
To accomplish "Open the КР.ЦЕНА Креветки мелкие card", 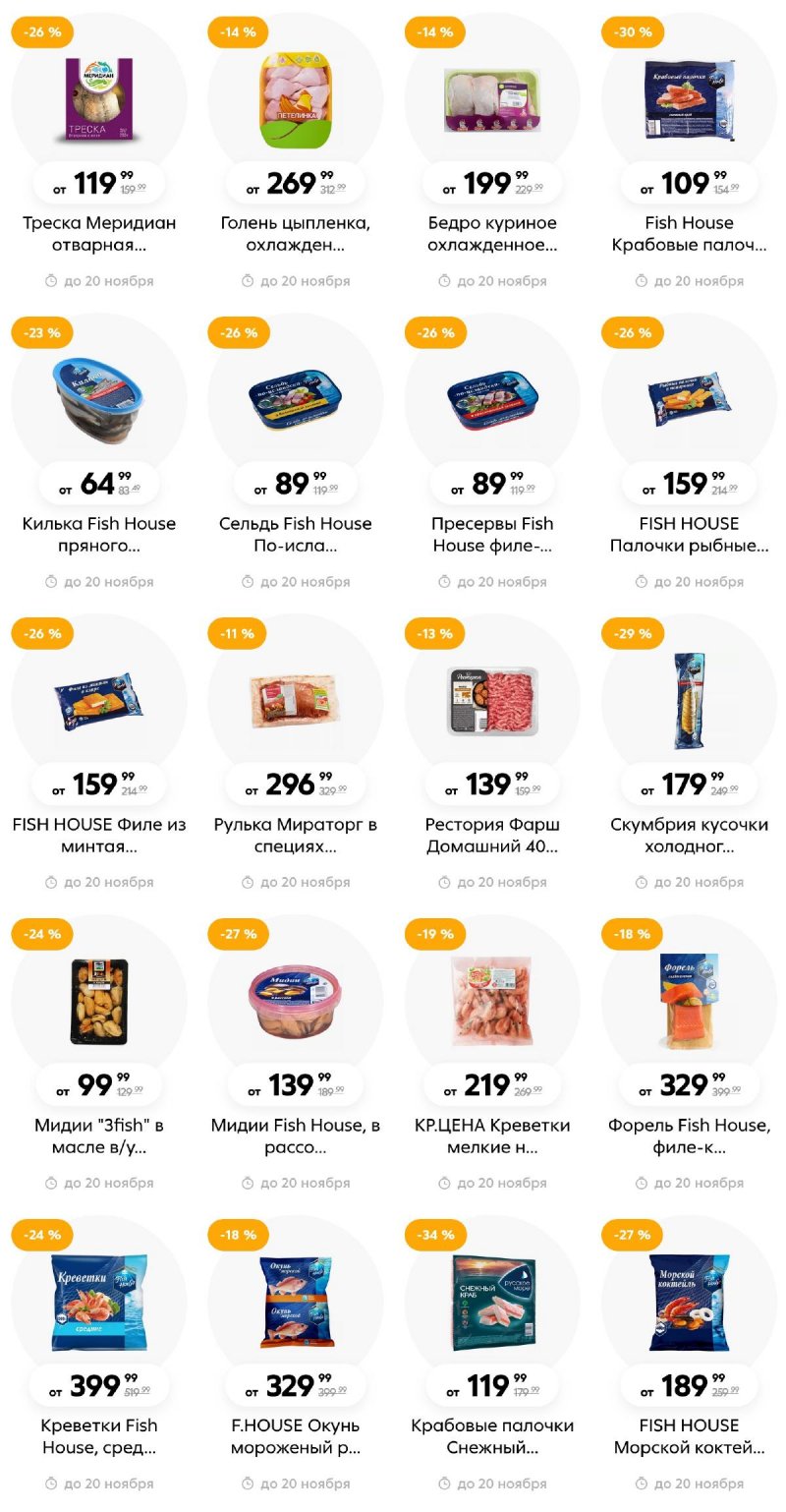I will (x=492, y=1002).
